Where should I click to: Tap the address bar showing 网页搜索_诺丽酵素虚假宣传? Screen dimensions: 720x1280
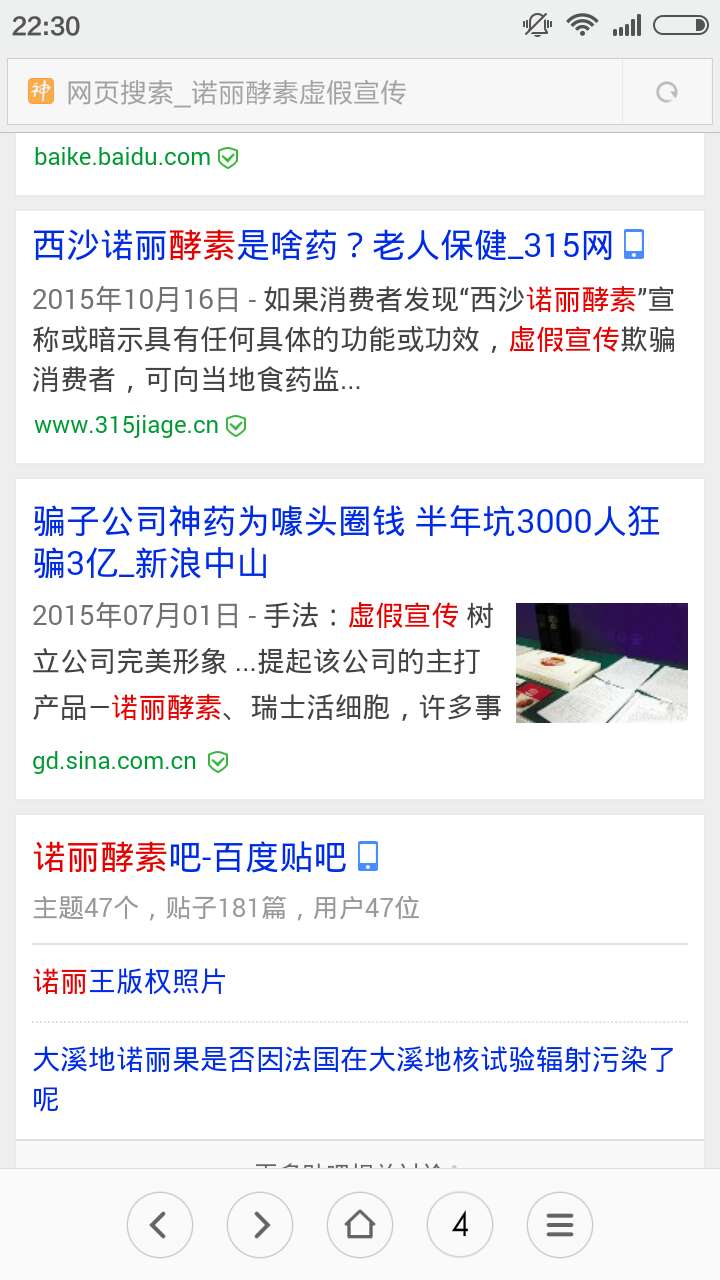coord(310,93)
